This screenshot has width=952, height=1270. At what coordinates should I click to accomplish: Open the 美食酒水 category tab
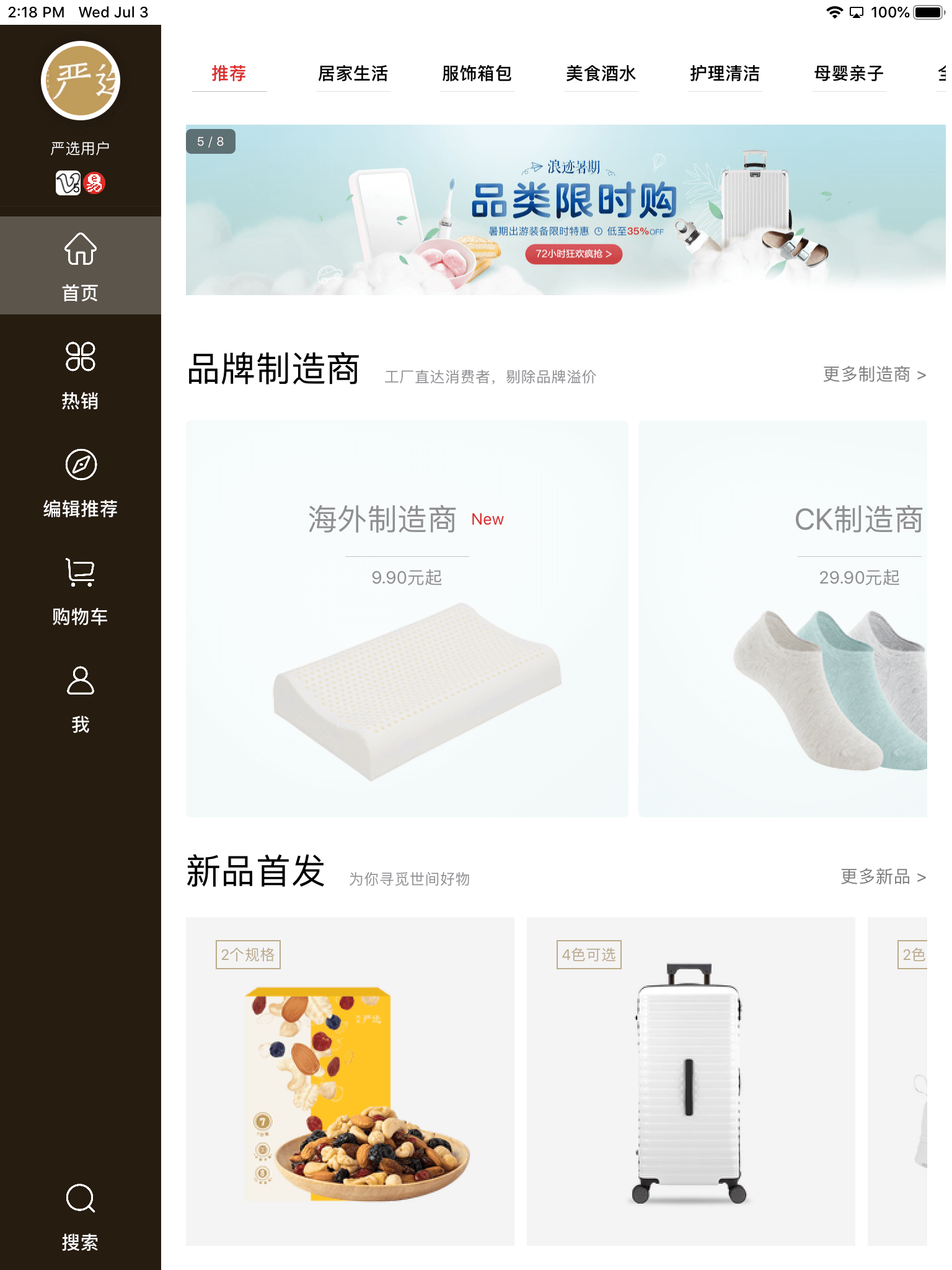(601, 74)
